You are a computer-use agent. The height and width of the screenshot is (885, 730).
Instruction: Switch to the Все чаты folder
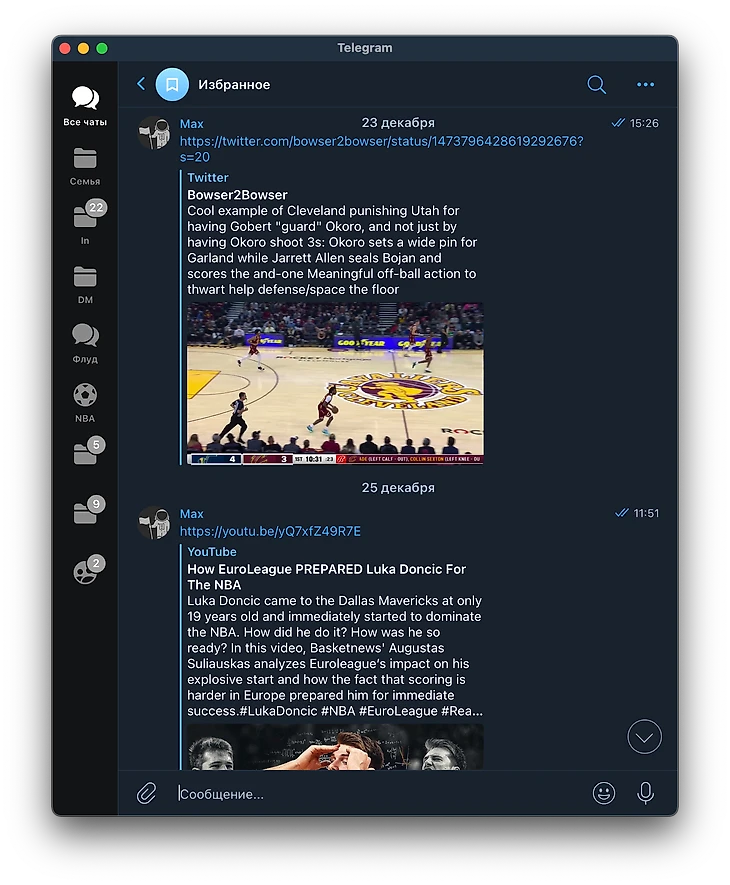click(x=85, y=104)
